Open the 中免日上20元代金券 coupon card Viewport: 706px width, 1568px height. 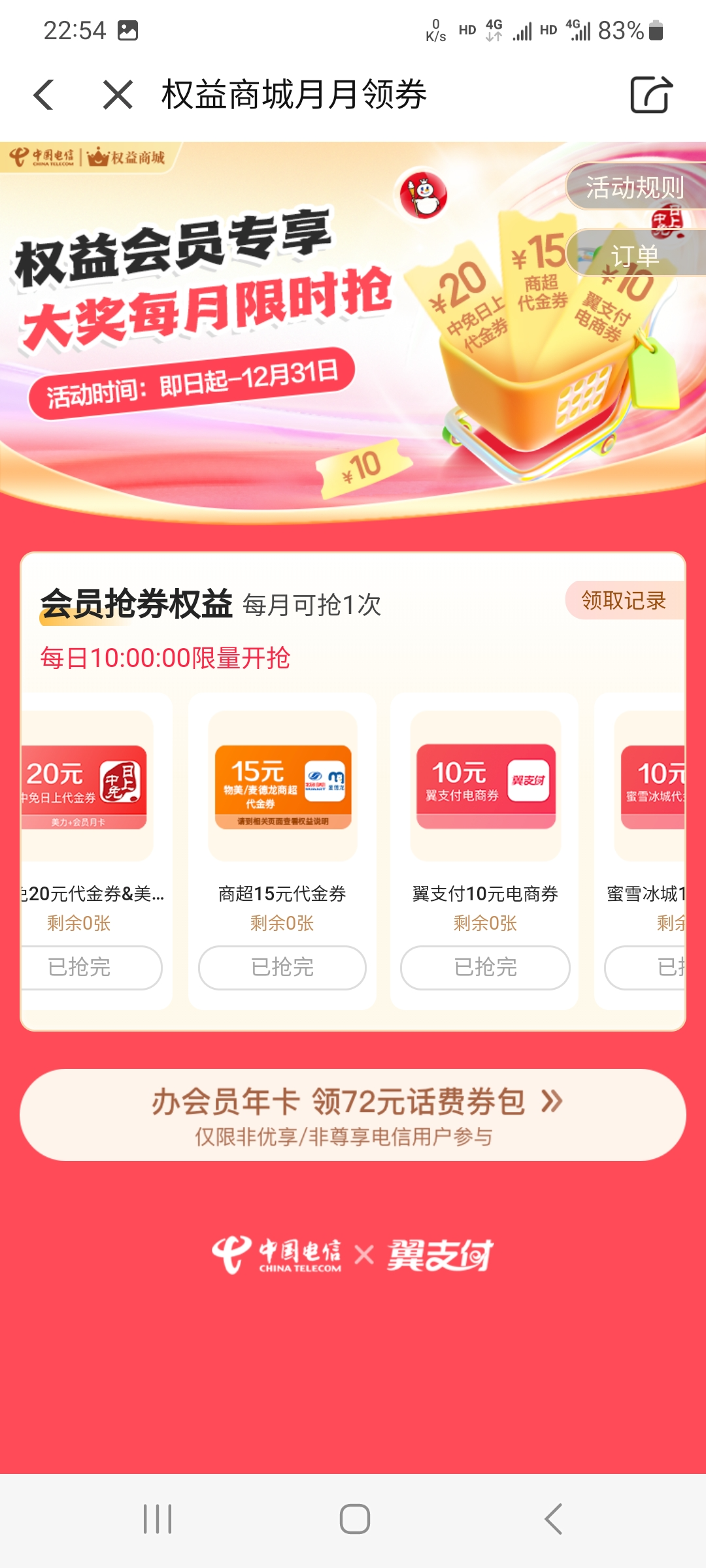point(86,787)
